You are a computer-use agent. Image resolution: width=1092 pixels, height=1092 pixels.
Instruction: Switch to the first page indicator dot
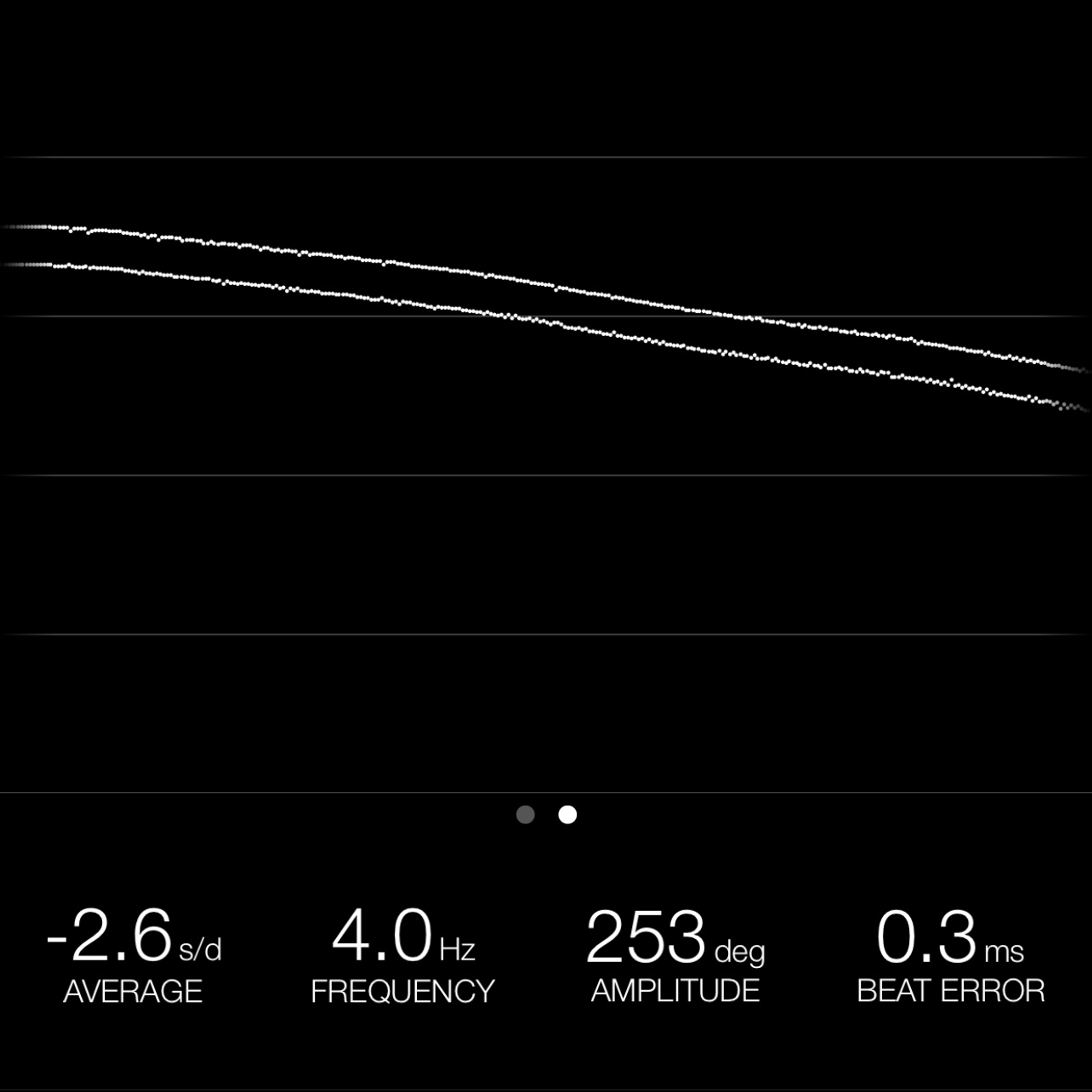[x=525, y=814]
